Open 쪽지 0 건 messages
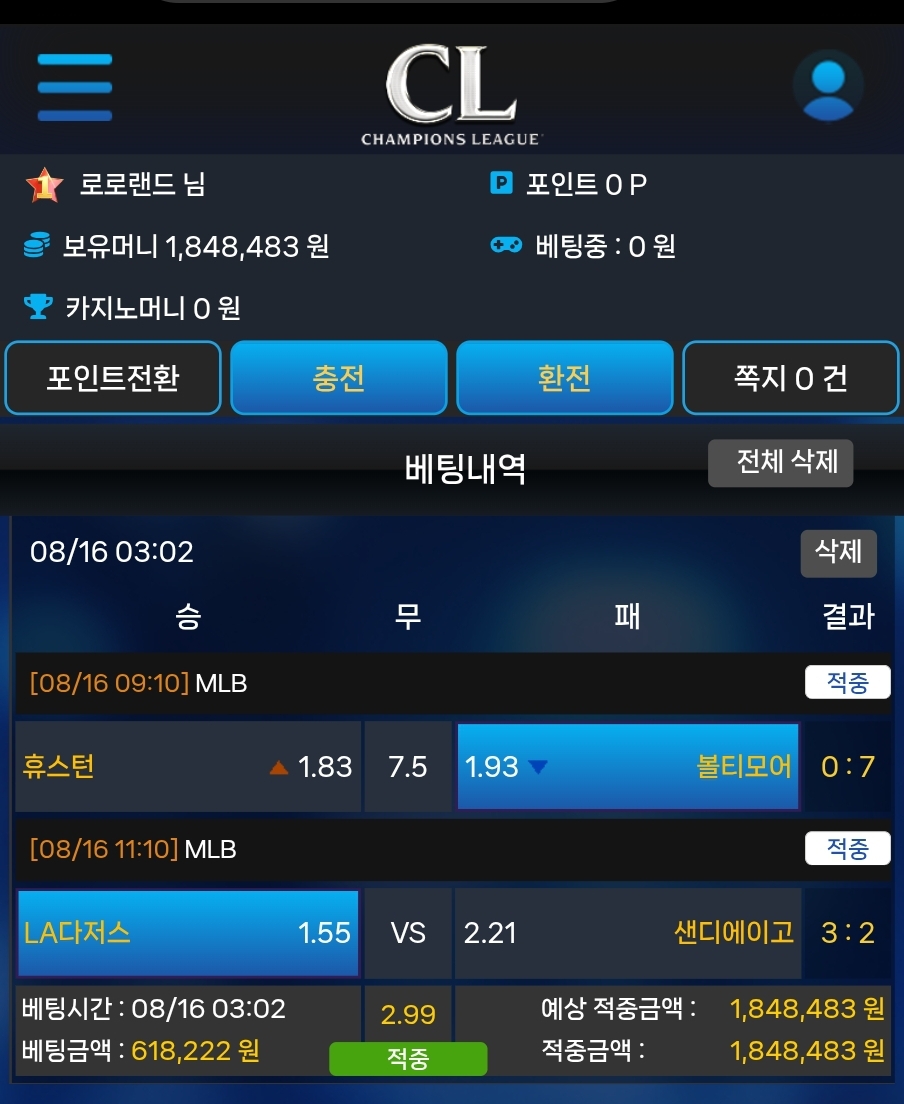 pyautogui.click(x=790, y=378)
